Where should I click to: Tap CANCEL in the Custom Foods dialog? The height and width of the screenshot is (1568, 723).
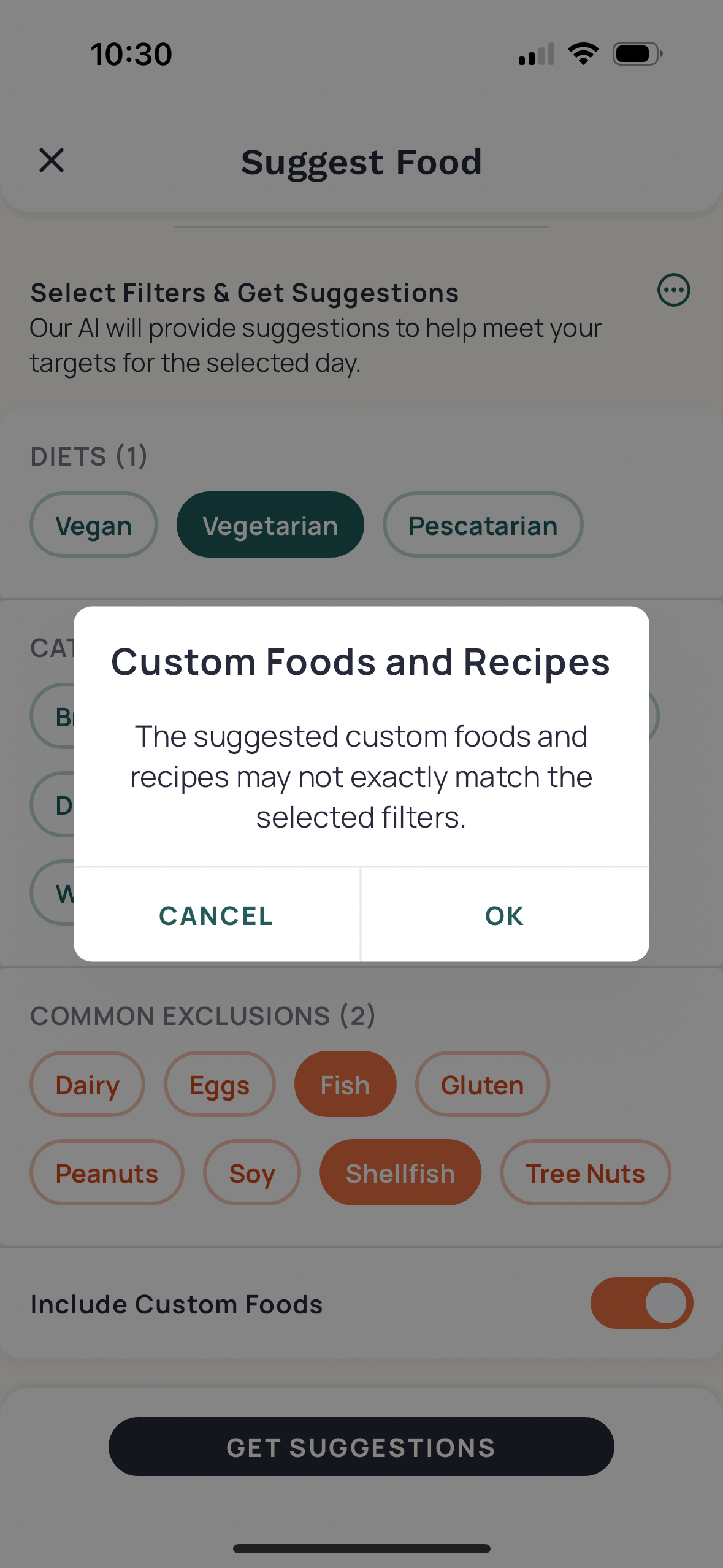216,915
